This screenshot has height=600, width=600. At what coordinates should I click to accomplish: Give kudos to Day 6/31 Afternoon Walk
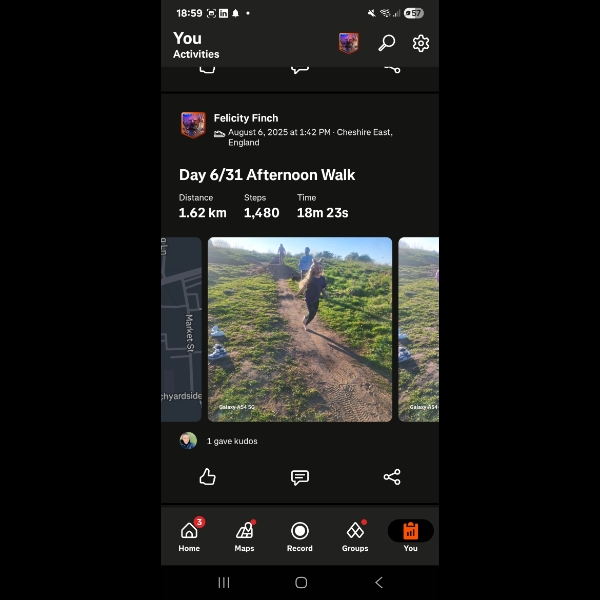[x=208, y=477]
